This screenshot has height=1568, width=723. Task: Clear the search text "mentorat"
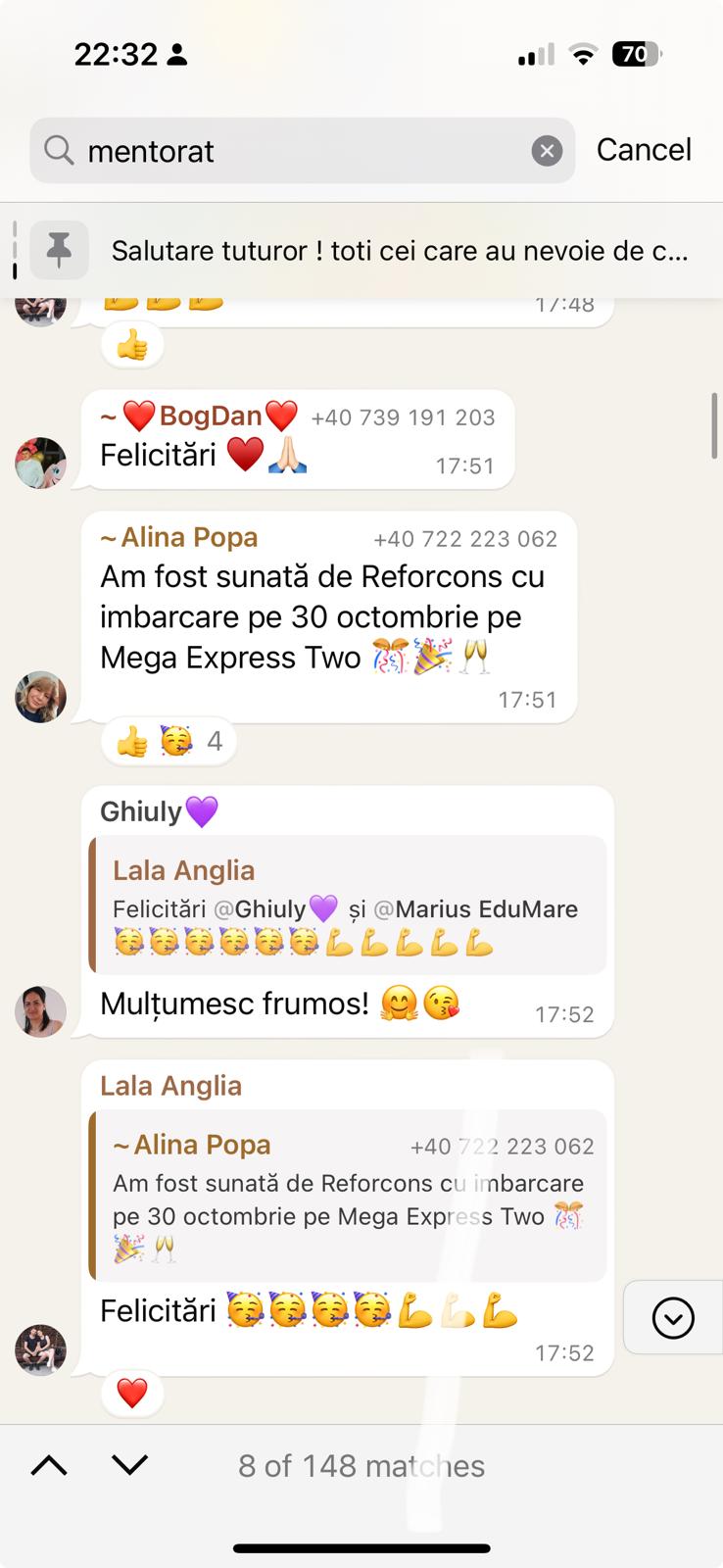click(x=547, y=151)
